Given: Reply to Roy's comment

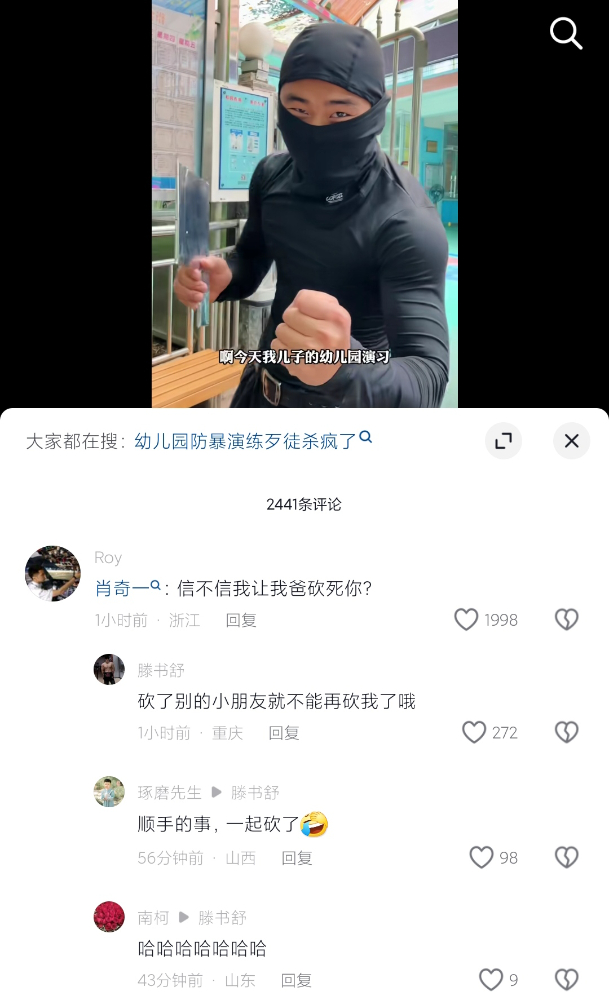Looking at the screenshot, I should pos(241,620).
